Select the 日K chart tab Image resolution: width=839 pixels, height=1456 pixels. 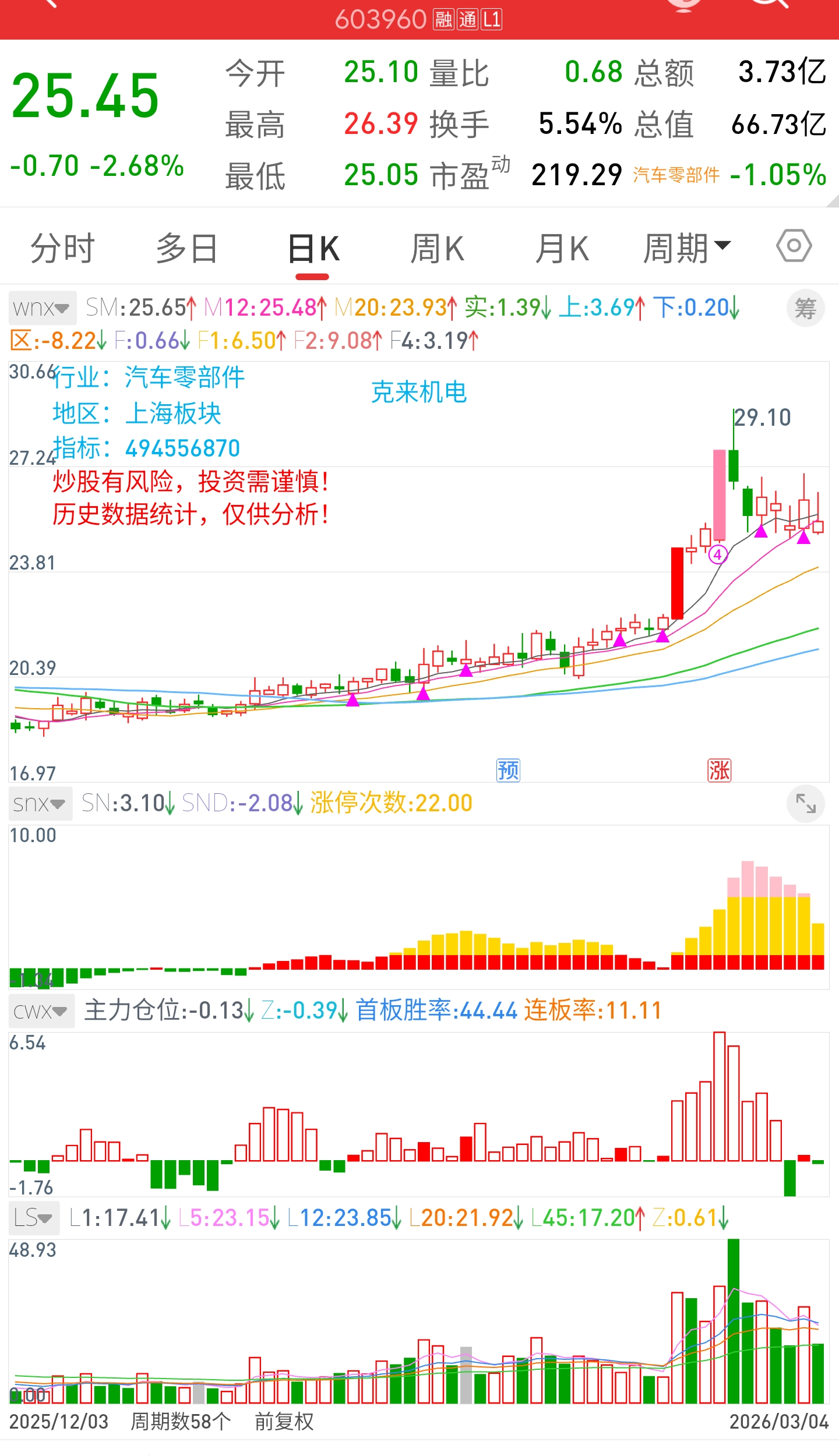point(313,249)
